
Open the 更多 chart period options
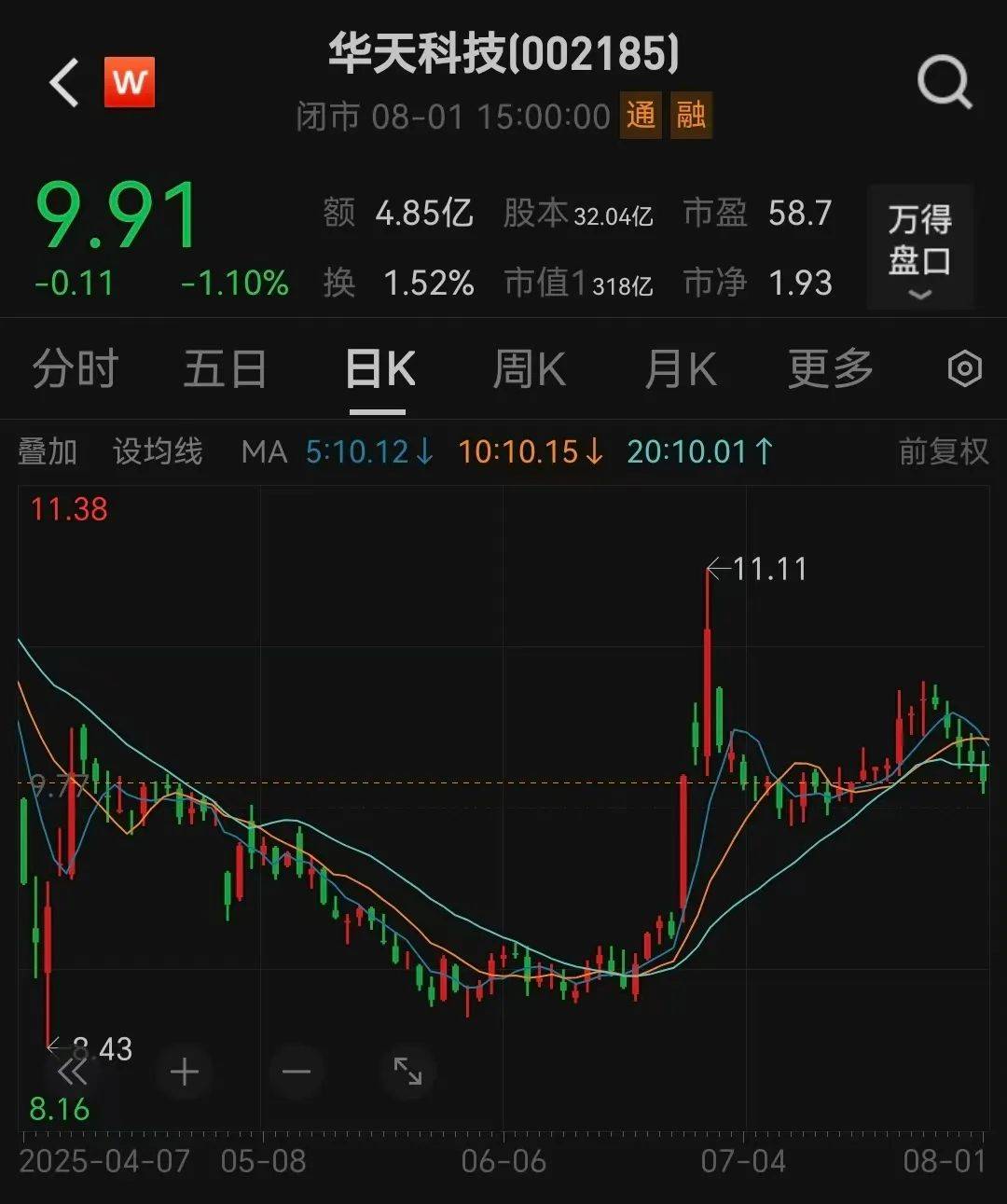click(830, 369)
